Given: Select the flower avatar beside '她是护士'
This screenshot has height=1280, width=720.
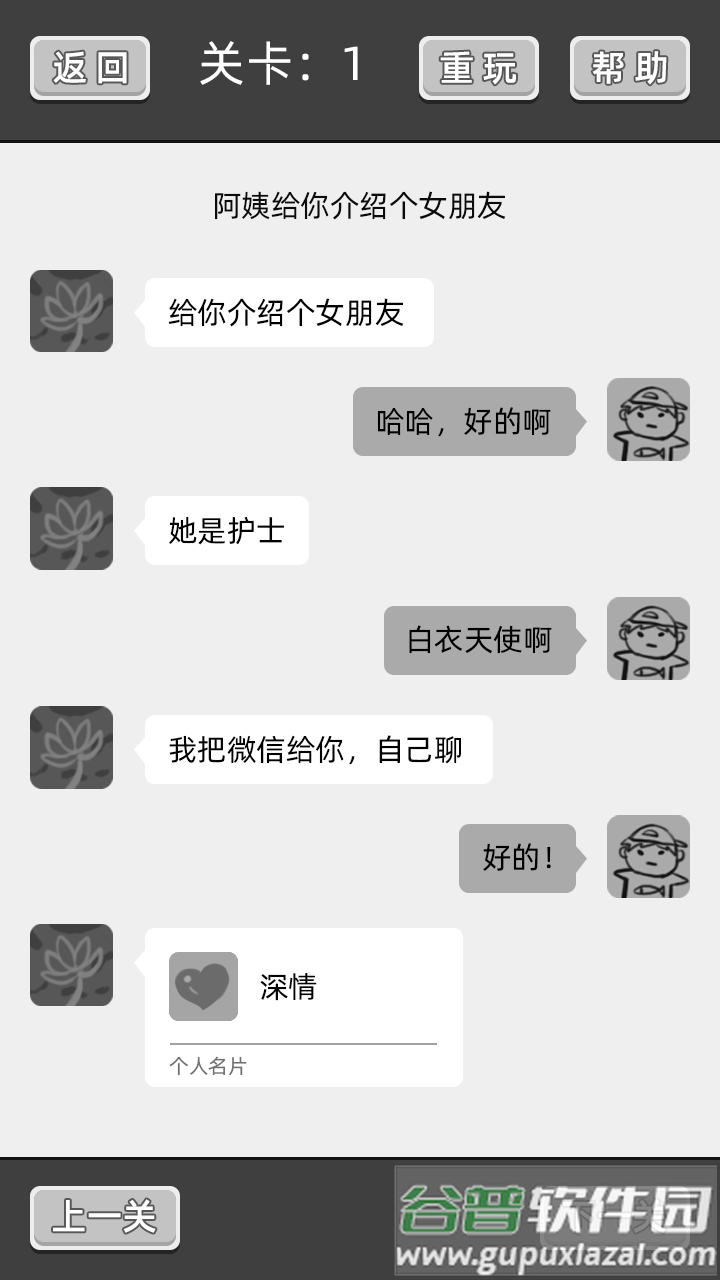Looking at the screenshot, I should (71, 530).
